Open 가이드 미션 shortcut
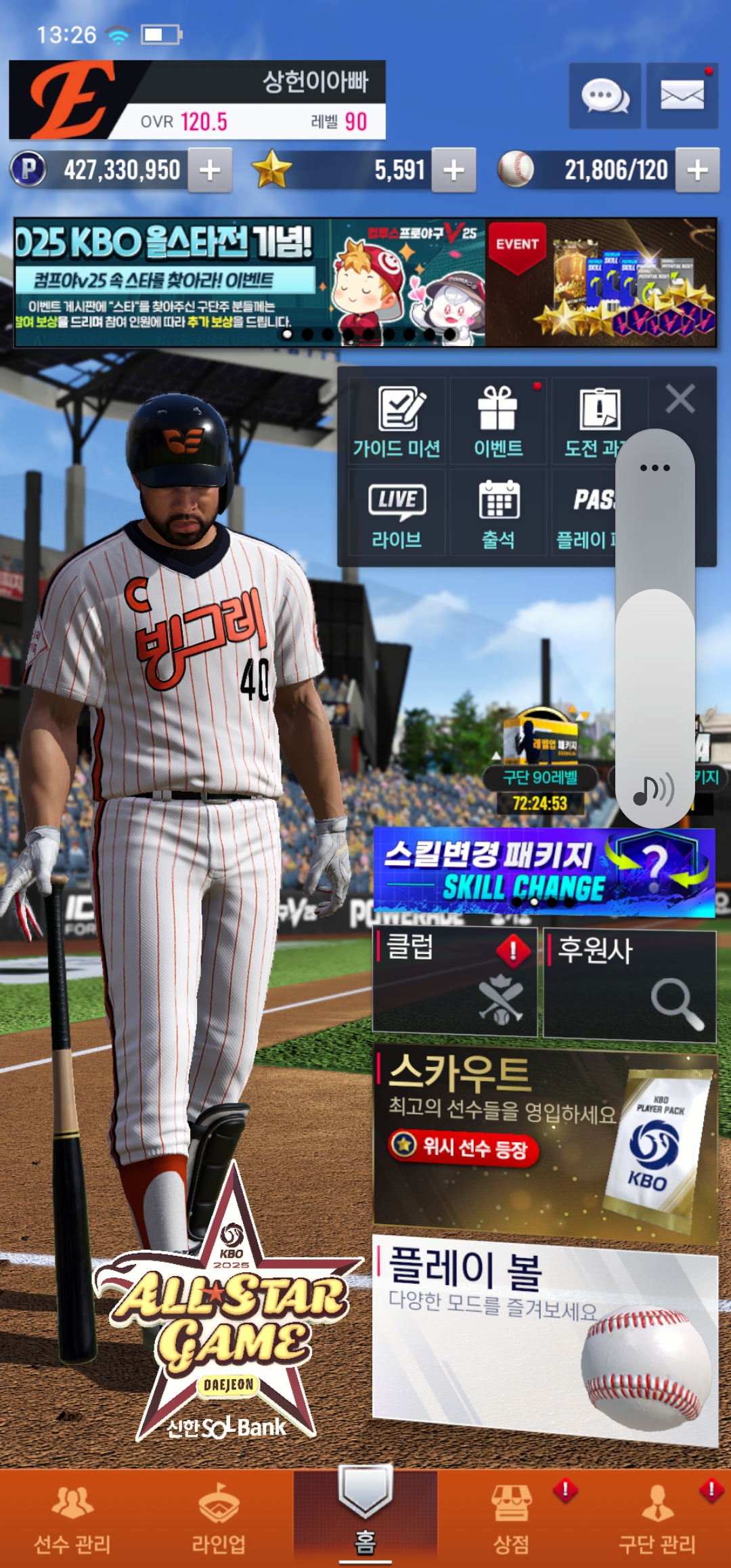The height and width of the screenshot is (1568, 731). [397, 422]
